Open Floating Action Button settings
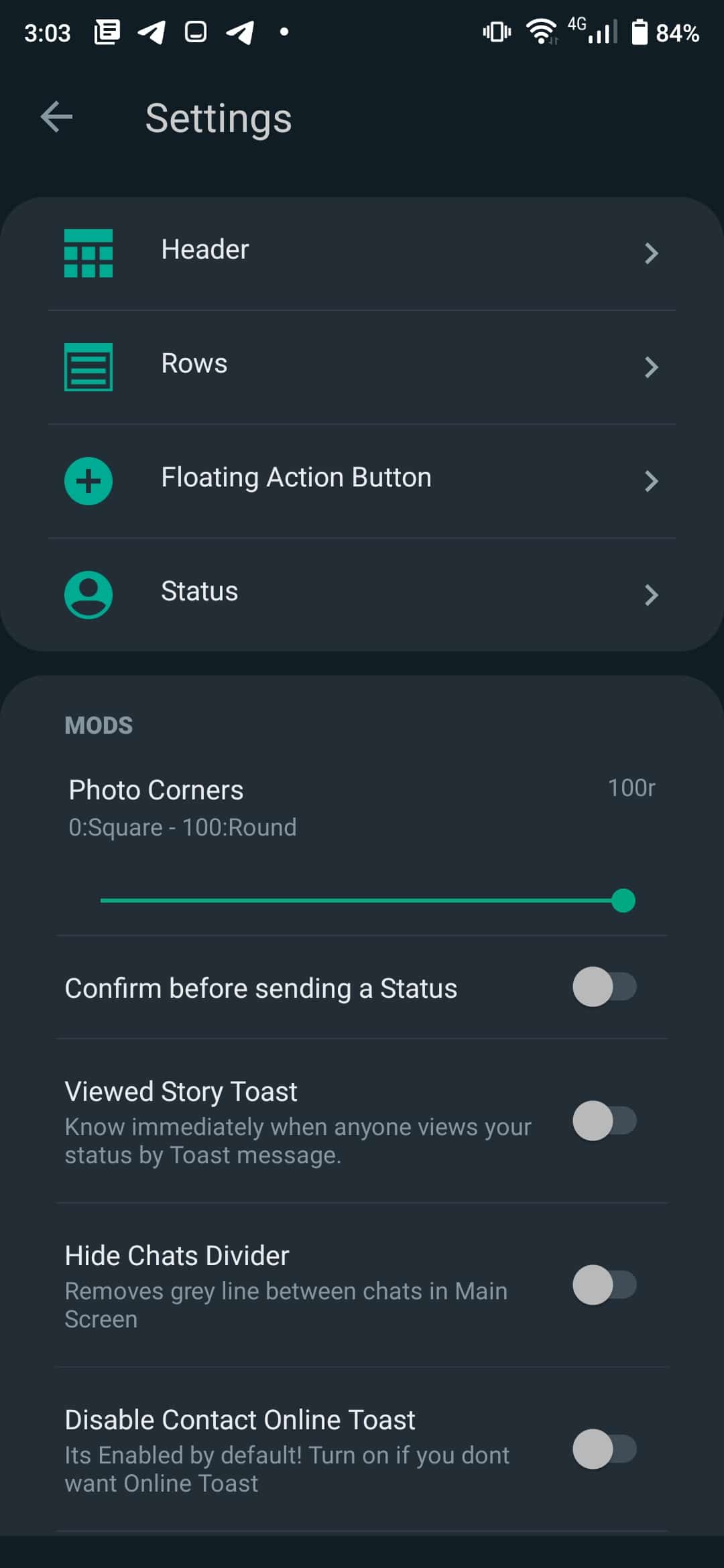The width and height of the screenshot is (724, 1568). pyautogui.click(x=362, y=480)
